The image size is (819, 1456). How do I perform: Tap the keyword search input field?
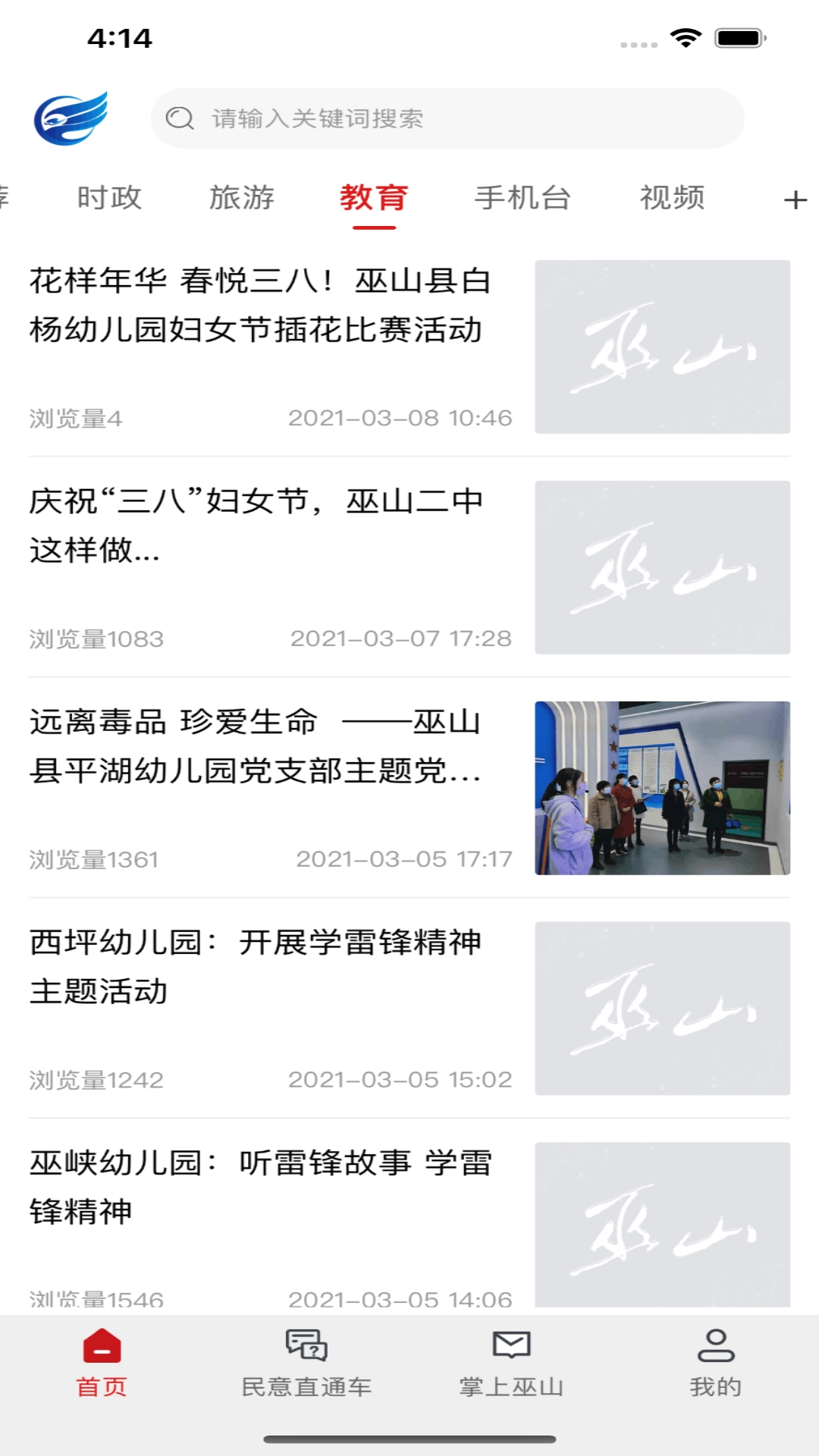tap(447, 118)
